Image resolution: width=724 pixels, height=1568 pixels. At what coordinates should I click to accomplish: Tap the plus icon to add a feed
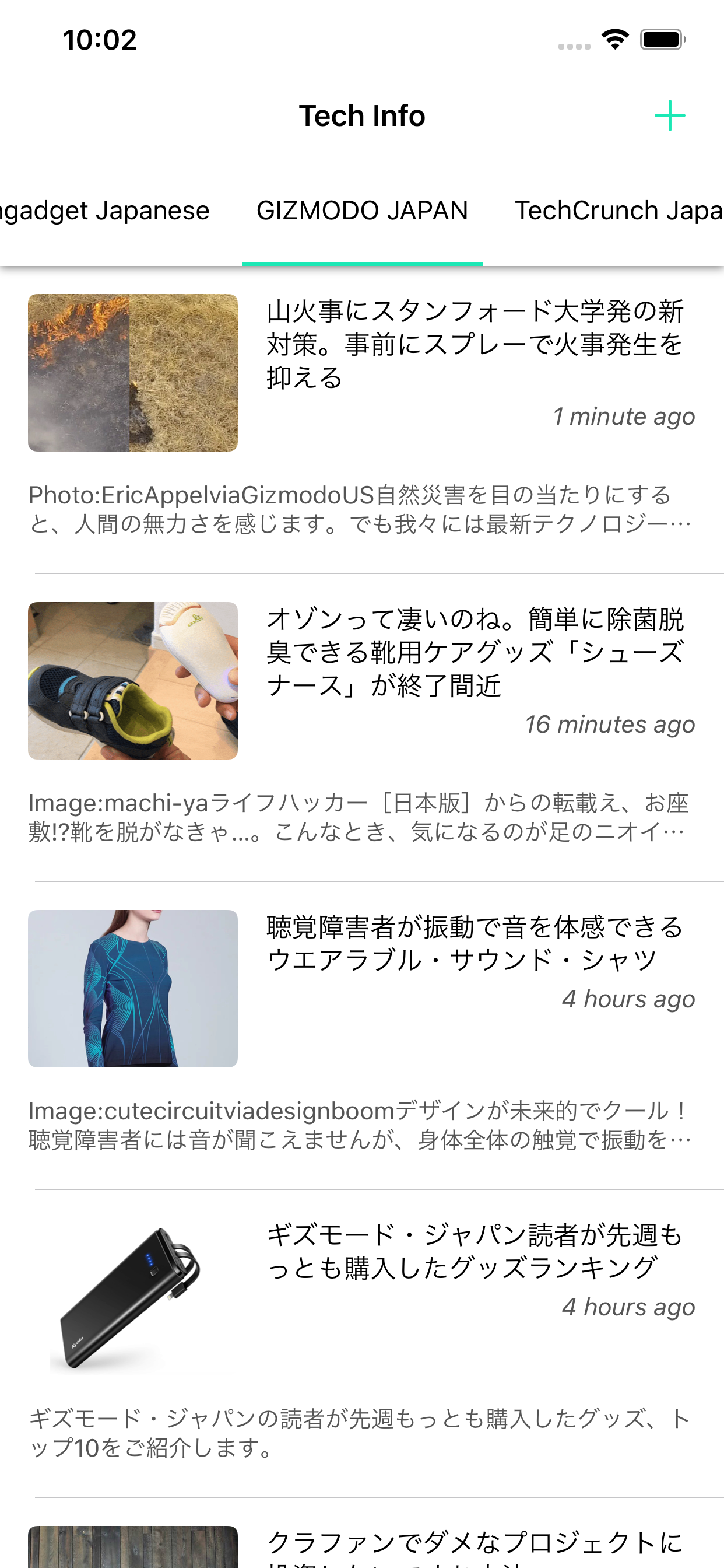click(x=670, y=116)
